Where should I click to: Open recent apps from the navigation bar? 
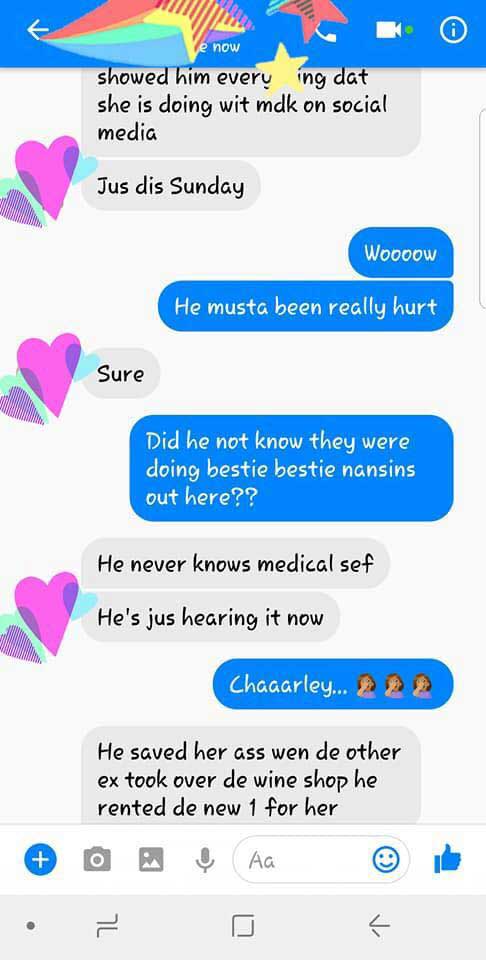click(x=107, y=926)
